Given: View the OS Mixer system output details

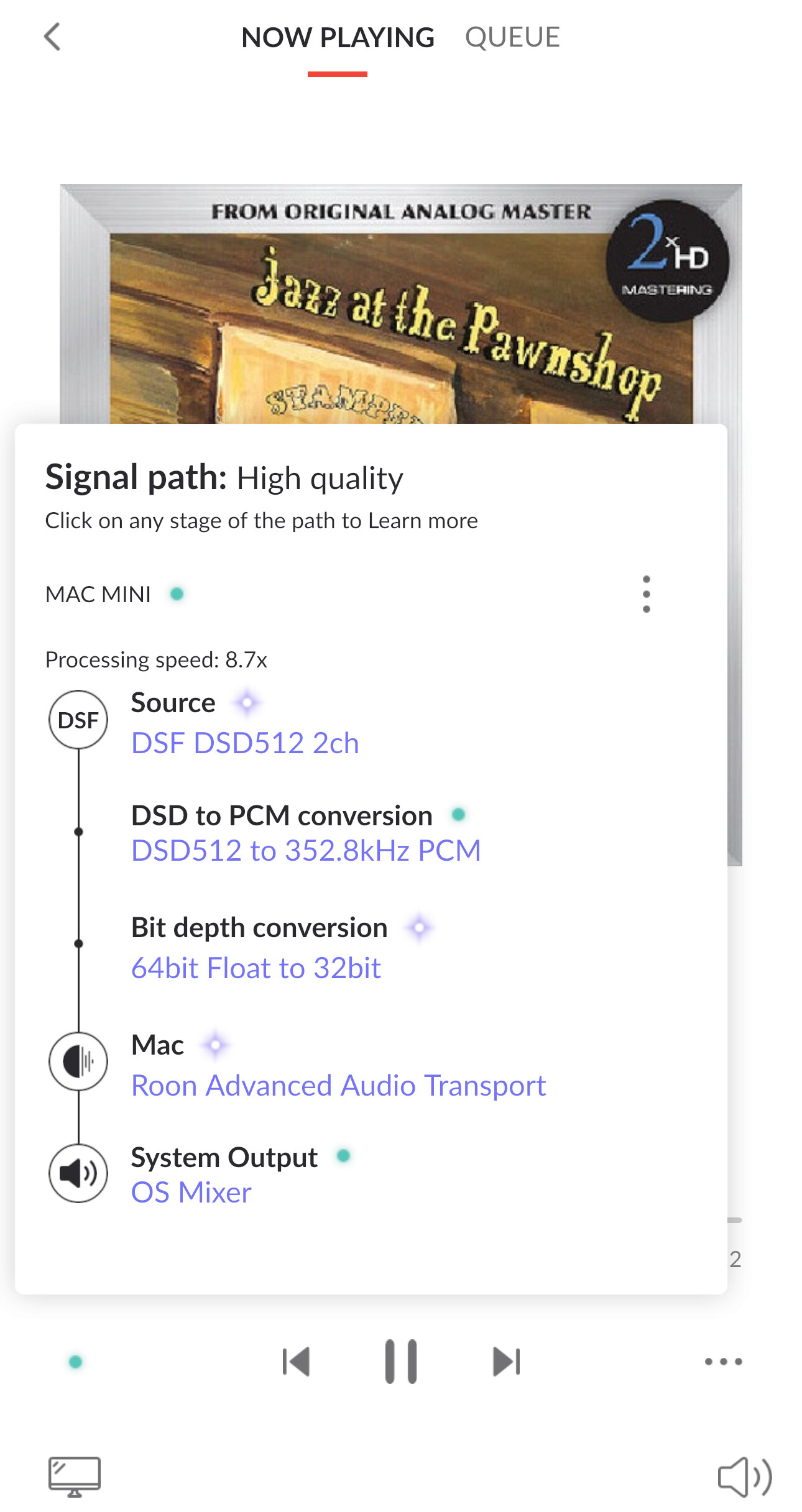Looking at the screenshot, I should [x=191, y=1192].
